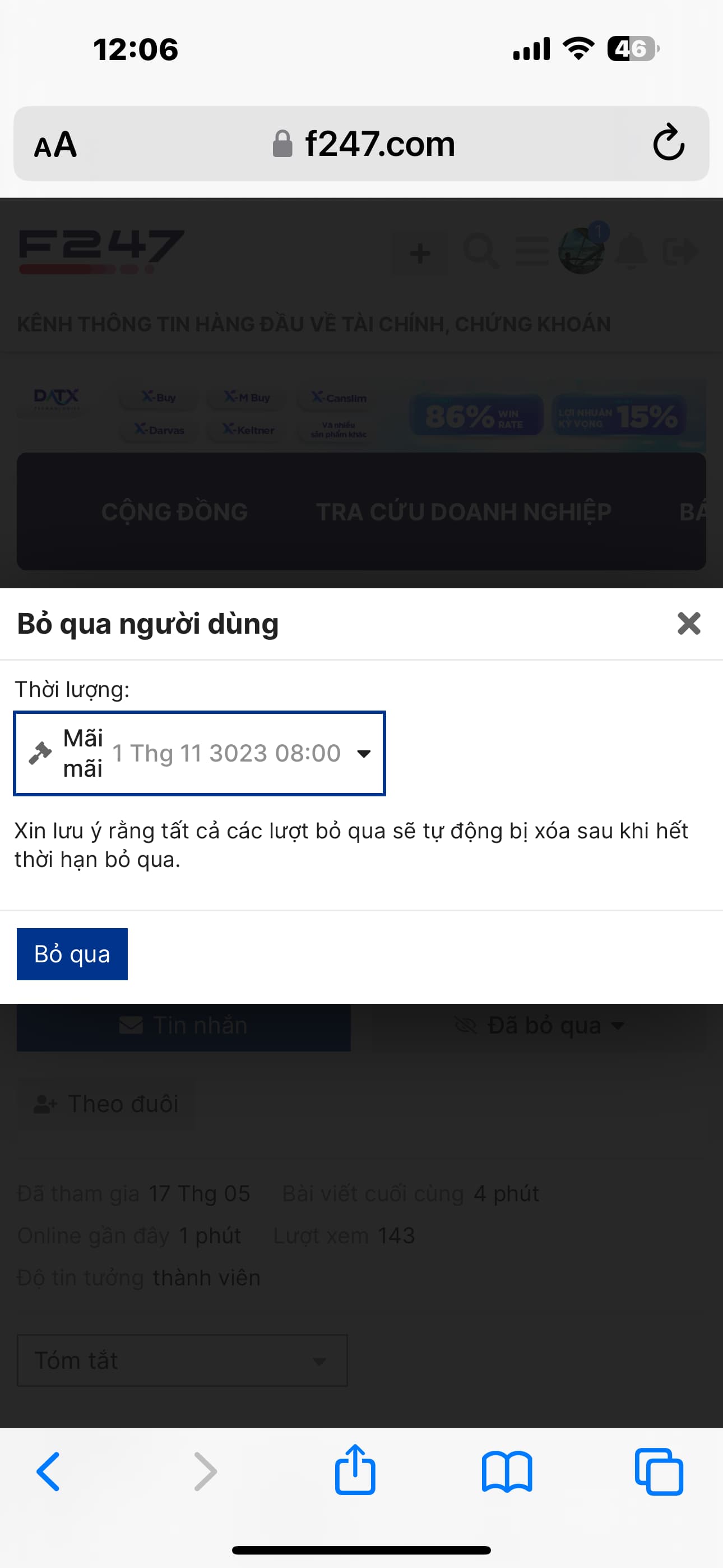The image size is (723, 1568).
Task: Reload the f247.com page
Action: pos(668,144)
